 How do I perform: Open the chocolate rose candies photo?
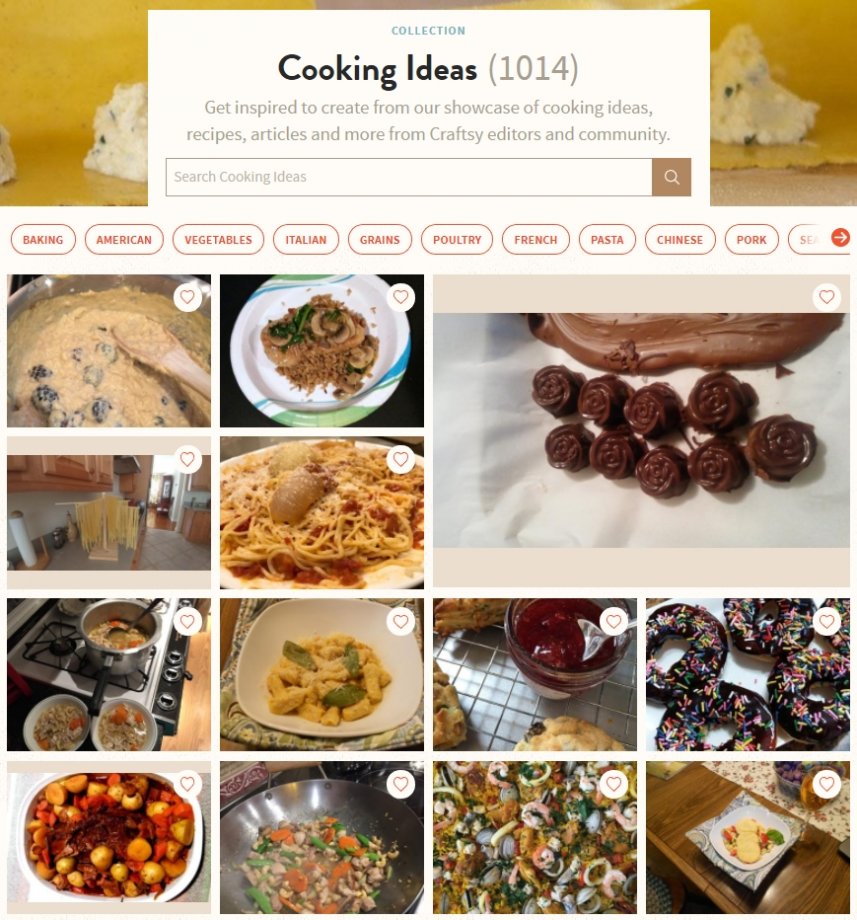(641, 430)
